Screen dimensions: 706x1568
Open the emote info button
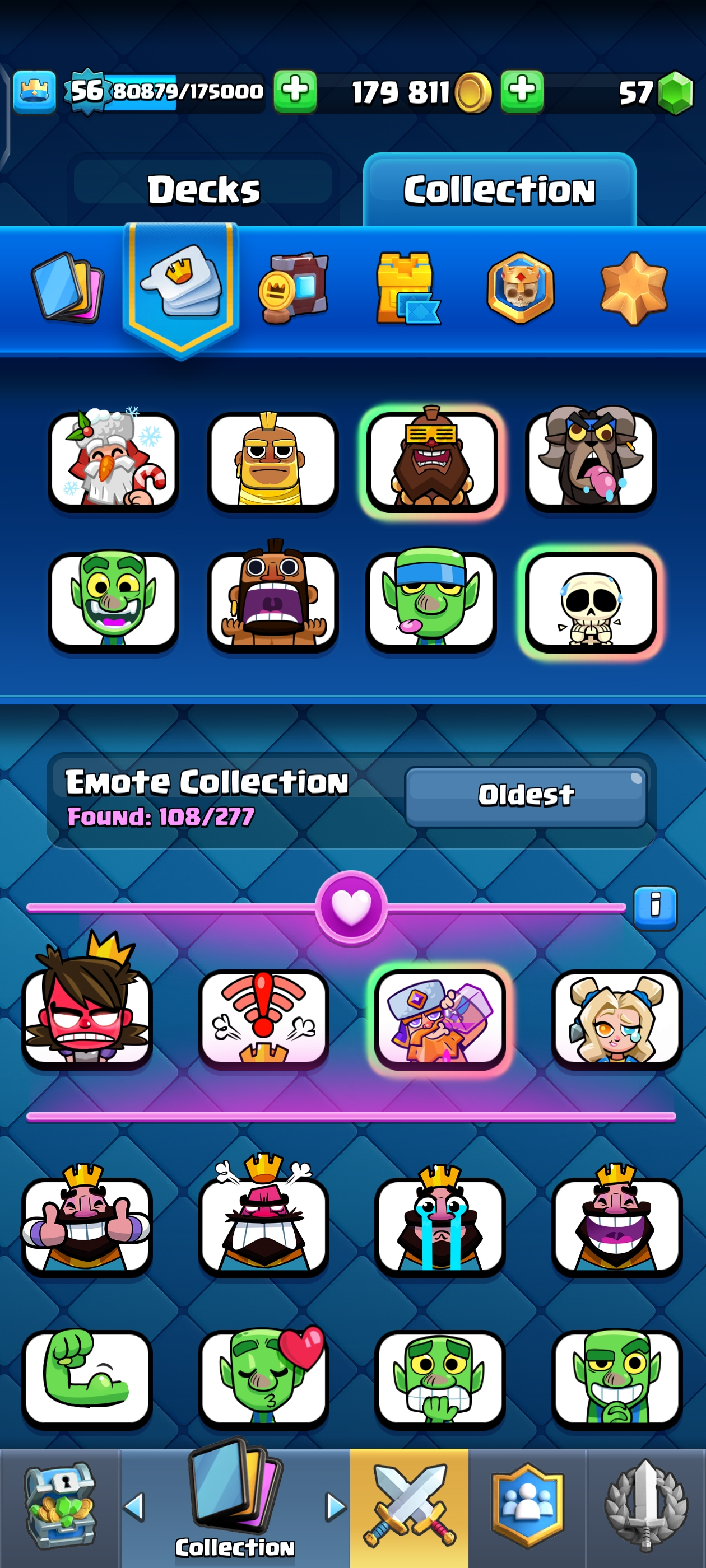(655, 907)
